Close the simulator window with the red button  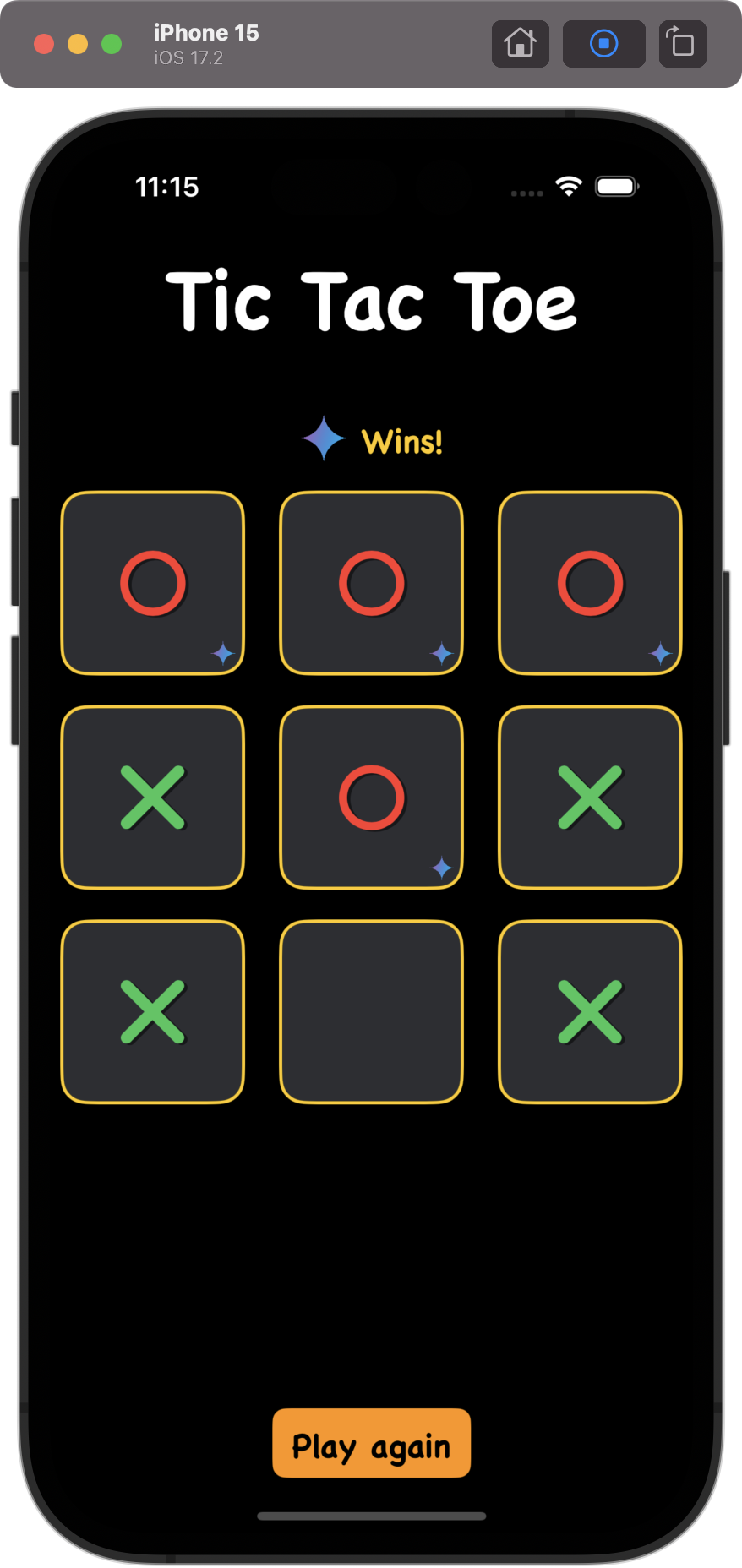[44, 44]
